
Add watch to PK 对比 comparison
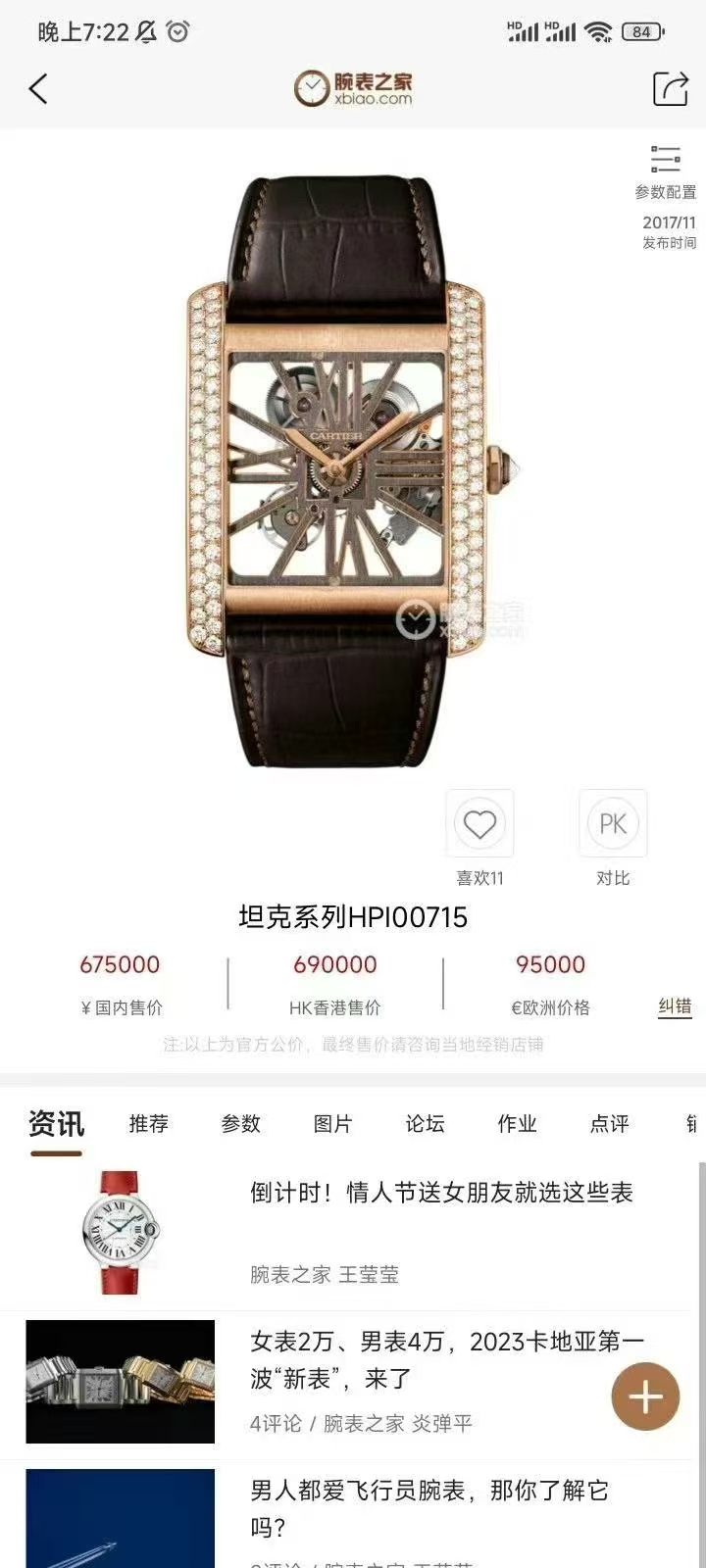(613, 824)
